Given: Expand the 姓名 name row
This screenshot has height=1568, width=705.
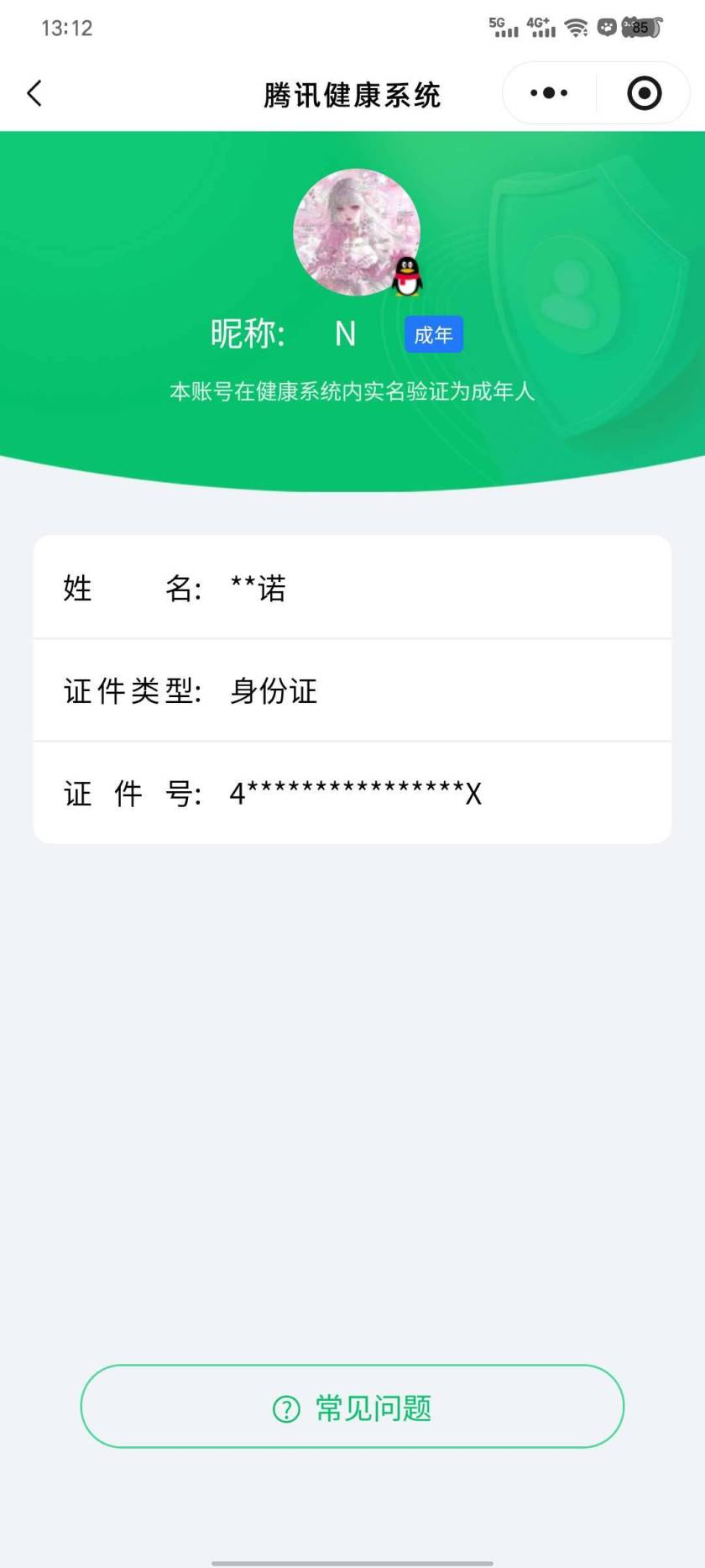Looking at the screenshot, I should [352, 588].
